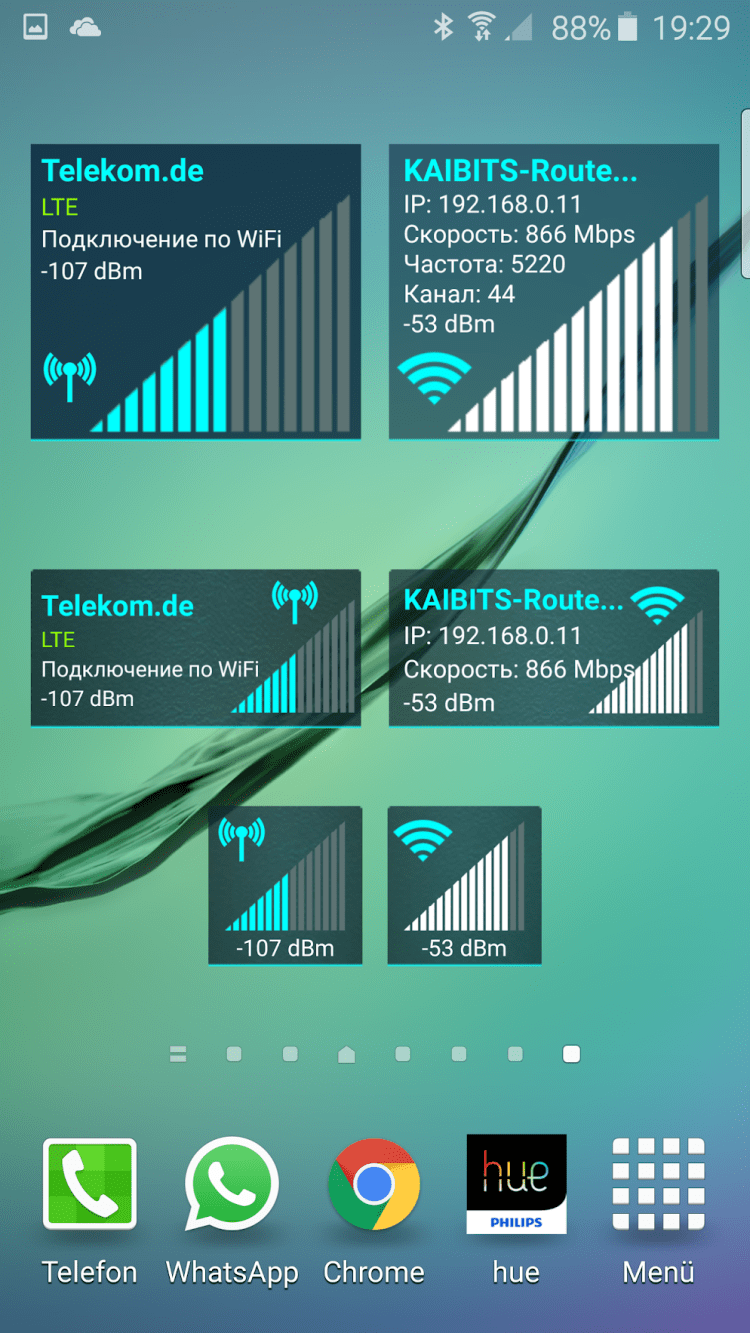Open the small -107 dBm mobile signal widget

pos(285,885)
